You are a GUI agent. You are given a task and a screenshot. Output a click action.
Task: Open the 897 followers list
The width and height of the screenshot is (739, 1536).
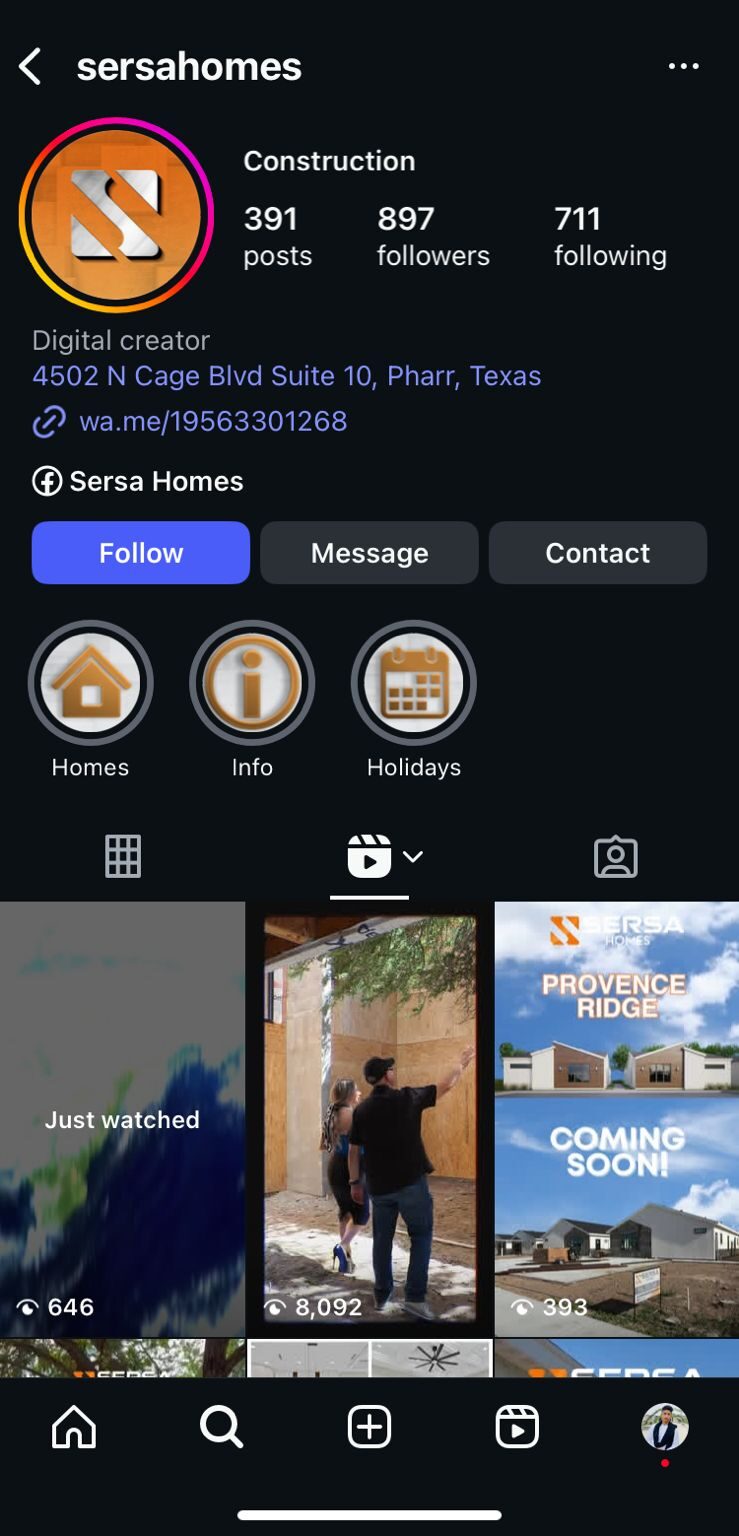432,235
